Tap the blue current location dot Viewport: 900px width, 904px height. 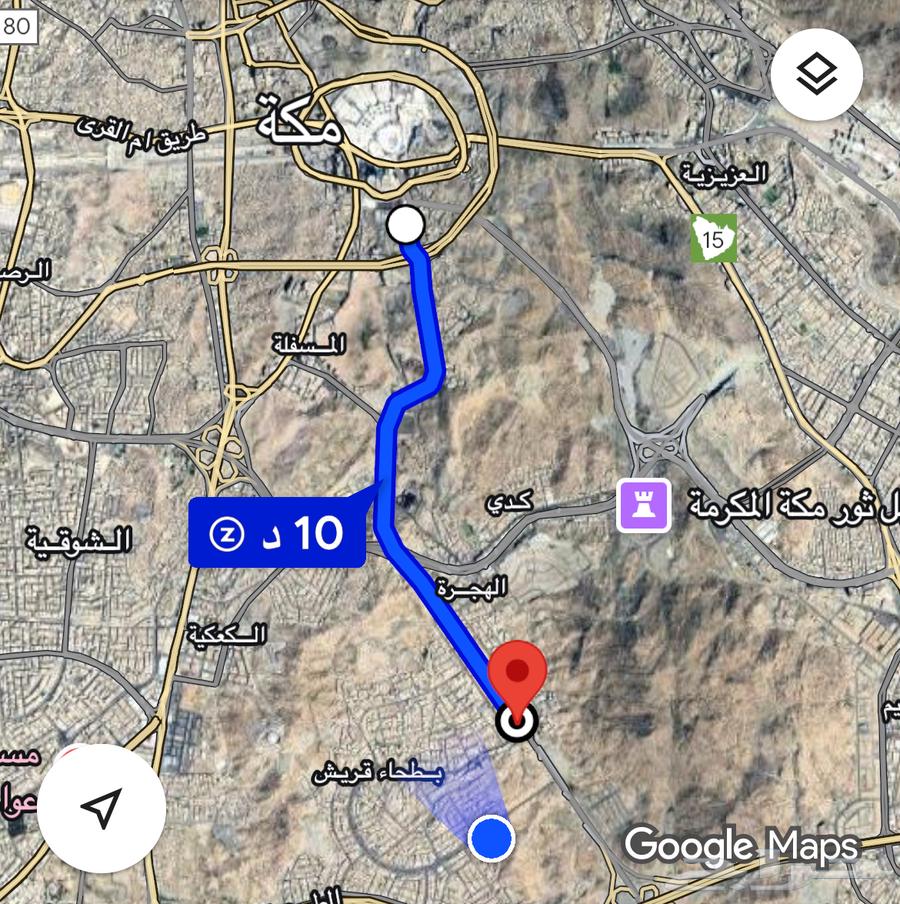[x=491, y=837]
